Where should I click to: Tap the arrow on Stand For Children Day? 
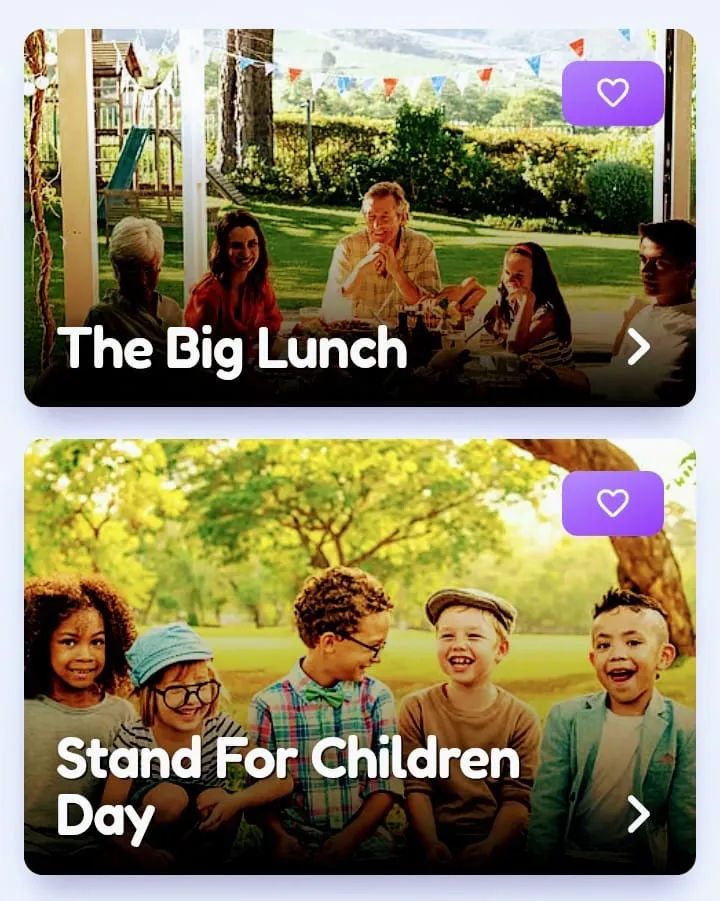(x=638, y=815)
